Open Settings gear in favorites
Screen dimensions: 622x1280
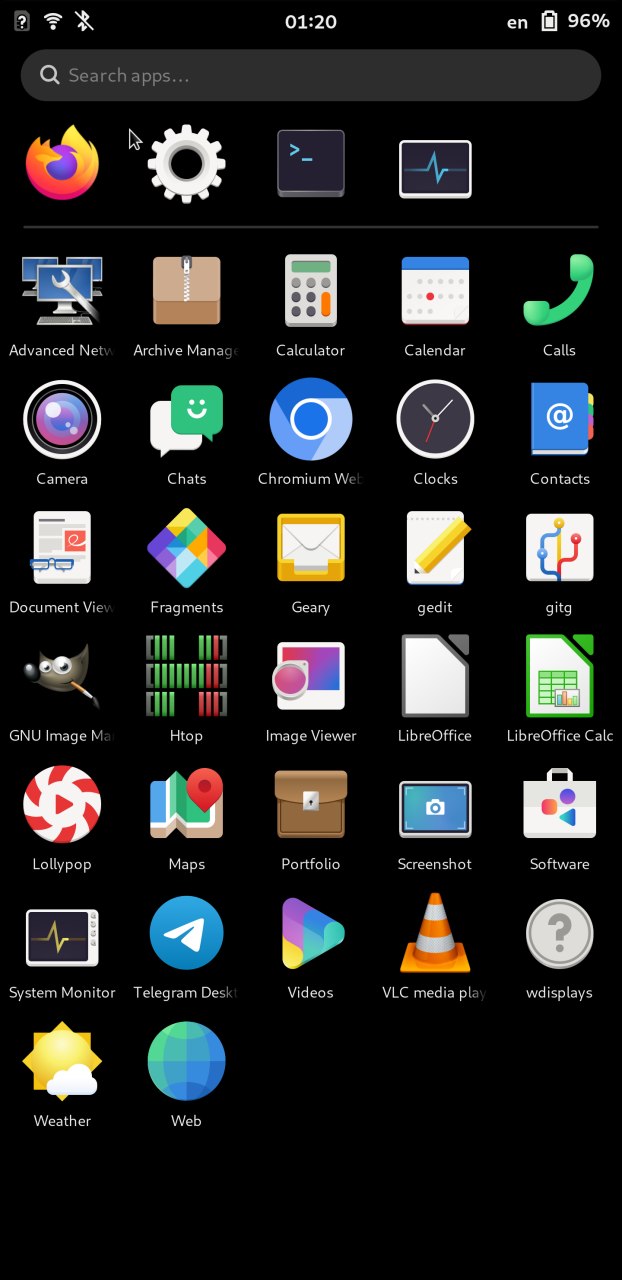186,163
